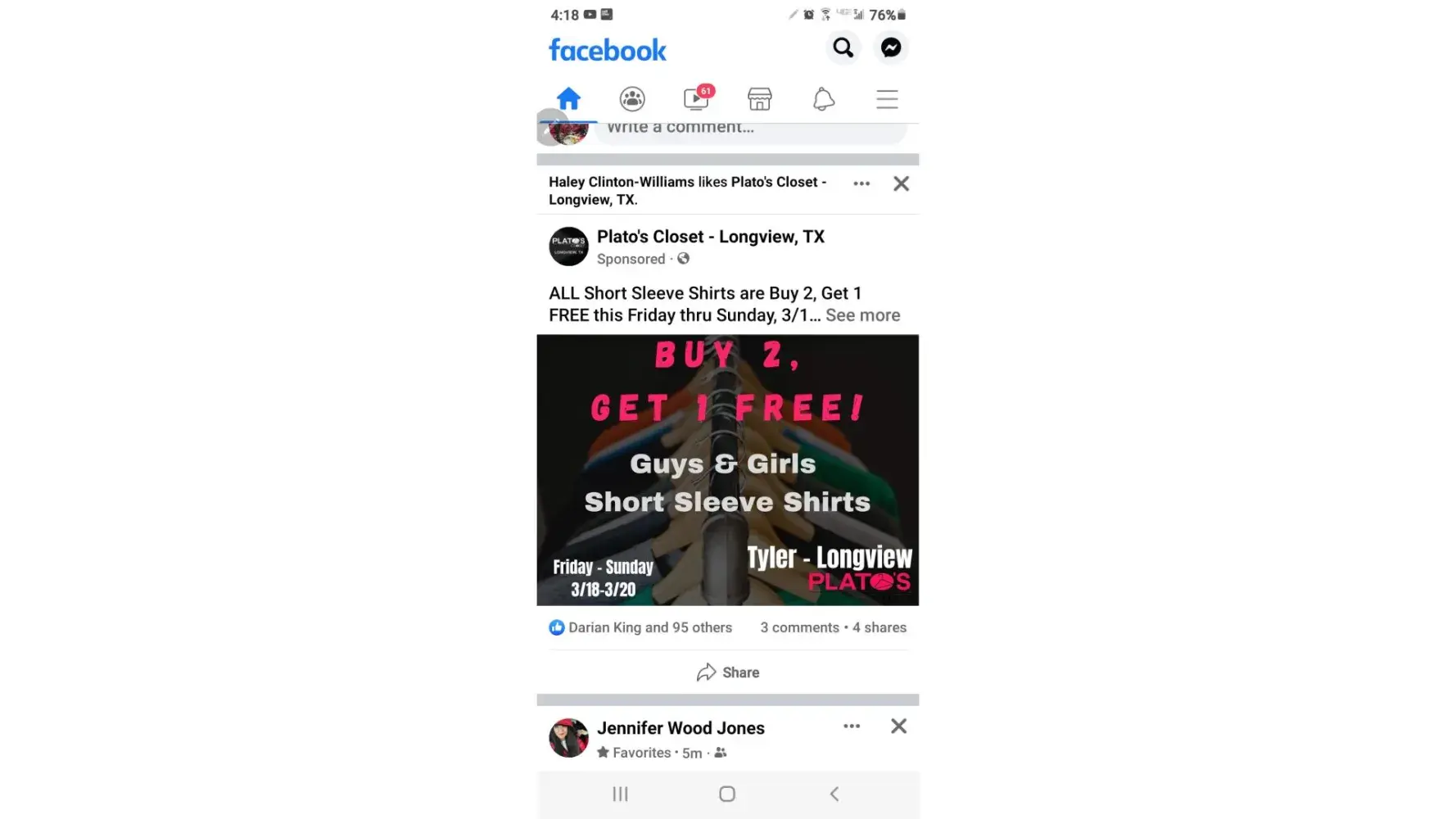1456x819 pixels.
Task: Open Jennifer Wood Jones's profile
Action: [x=681, y=728]
